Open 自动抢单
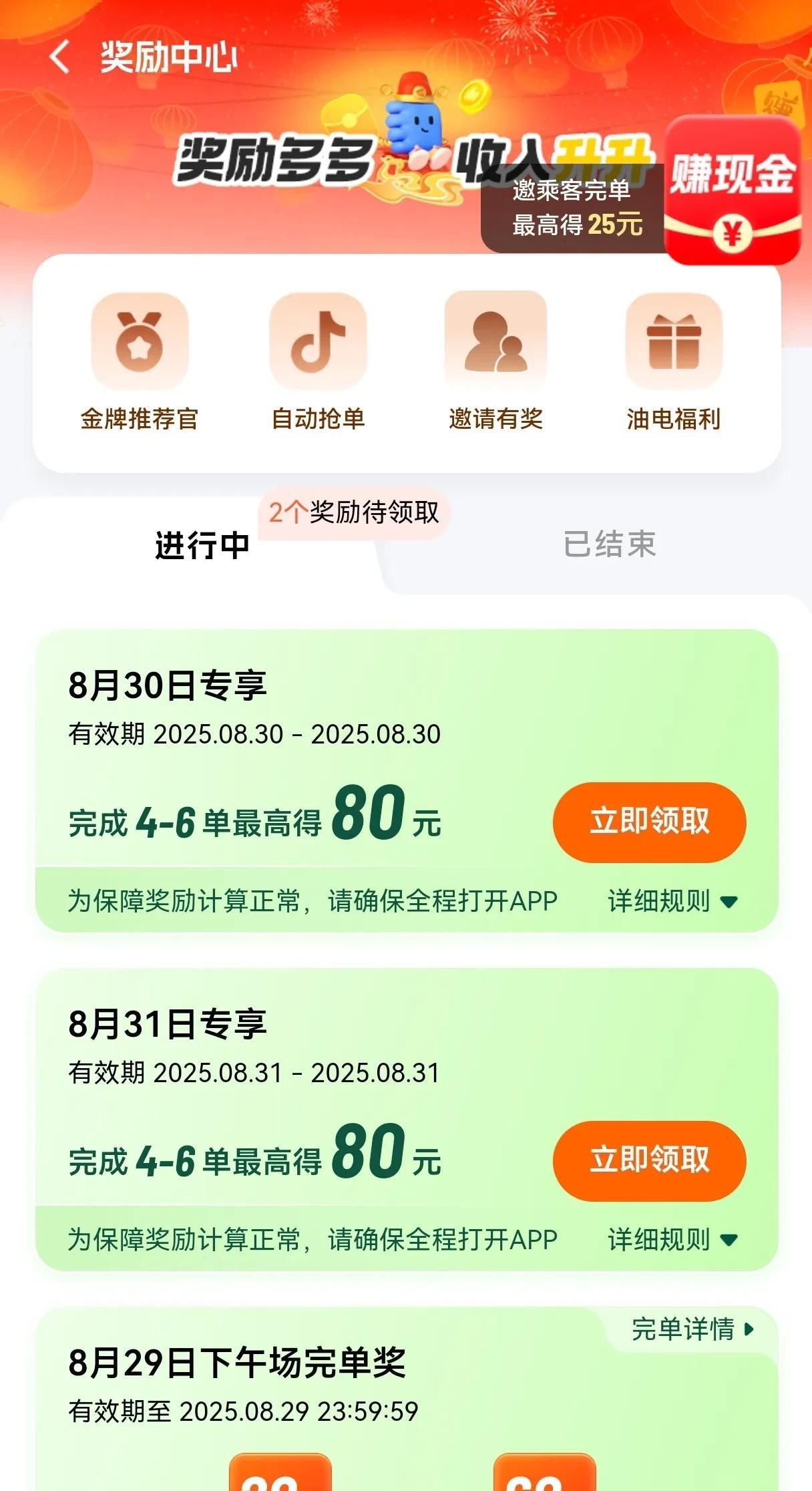 coord(318,361)
